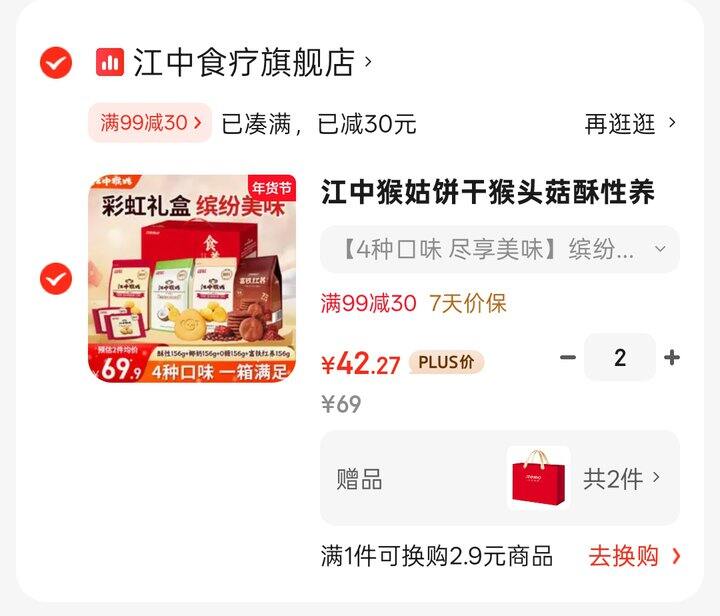Expand the 4种口味 variant dropdown
720x616 pixels.
coord(500,249)
